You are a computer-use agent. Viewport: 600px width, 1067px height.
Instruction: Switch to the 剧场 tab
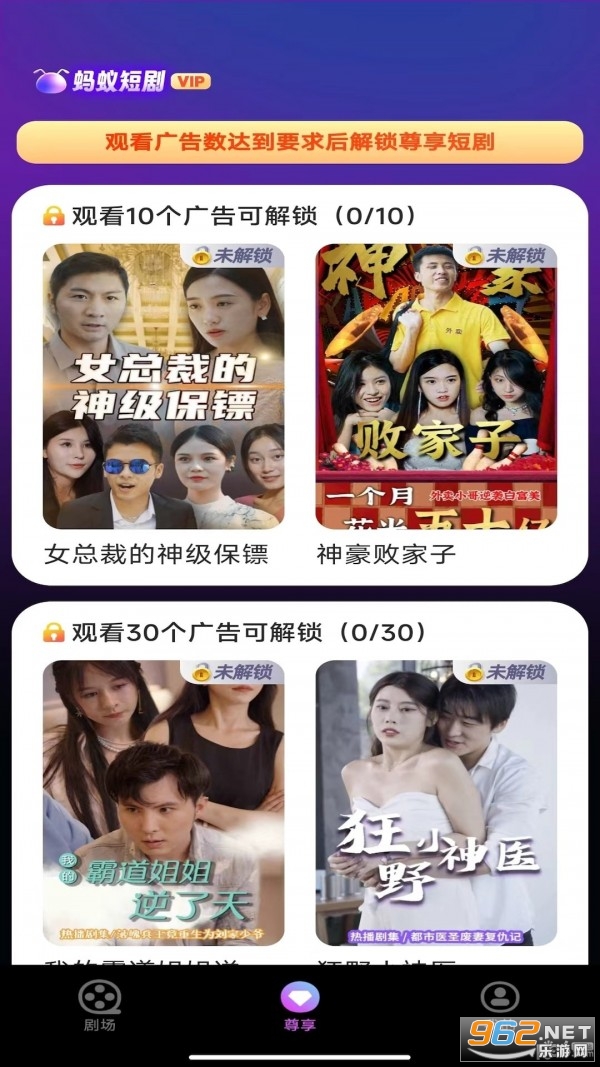pyautogui.click(x=99, y=1004)
